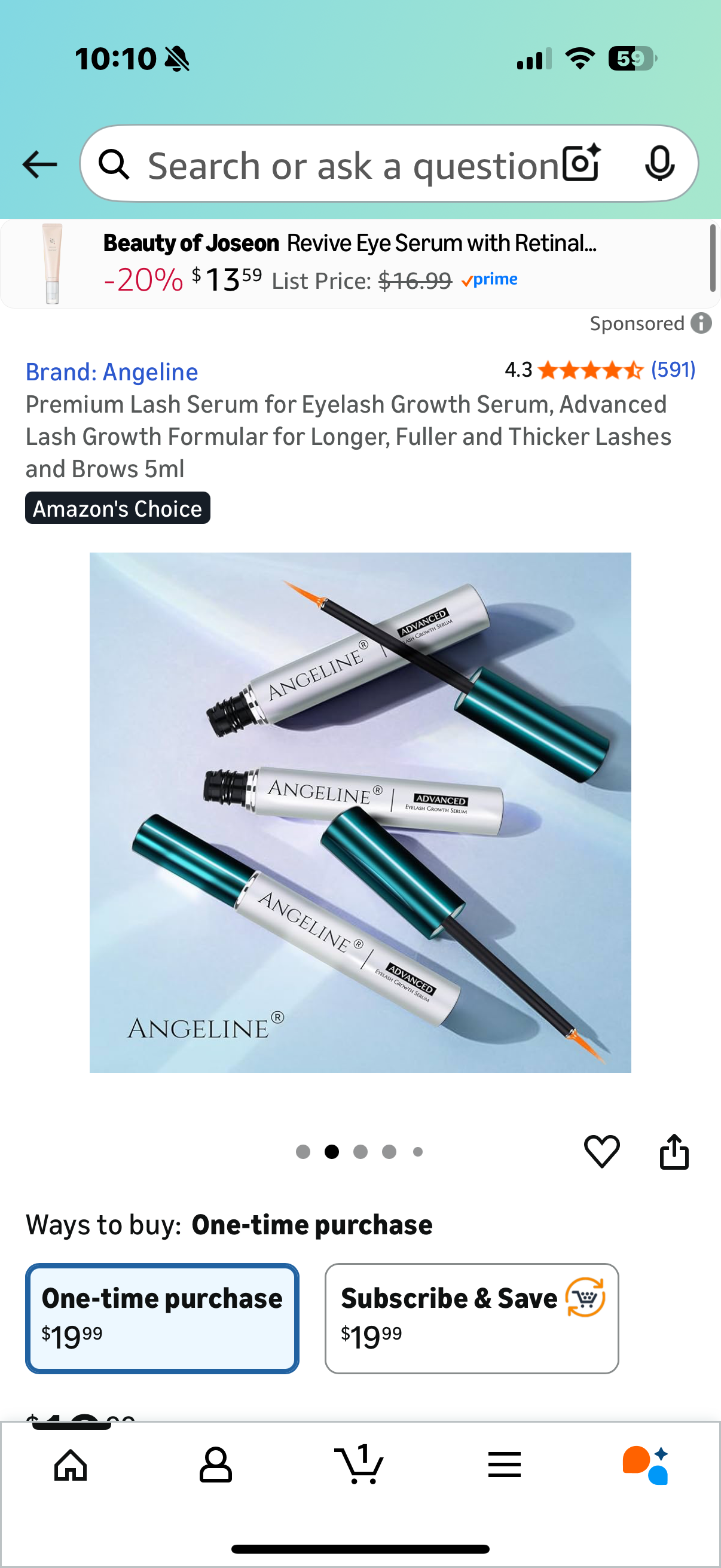Viewport: 721px width, 1568px height.
Task: Go back using the arrow
Action: pyautogui.click(x=39, y=164)
